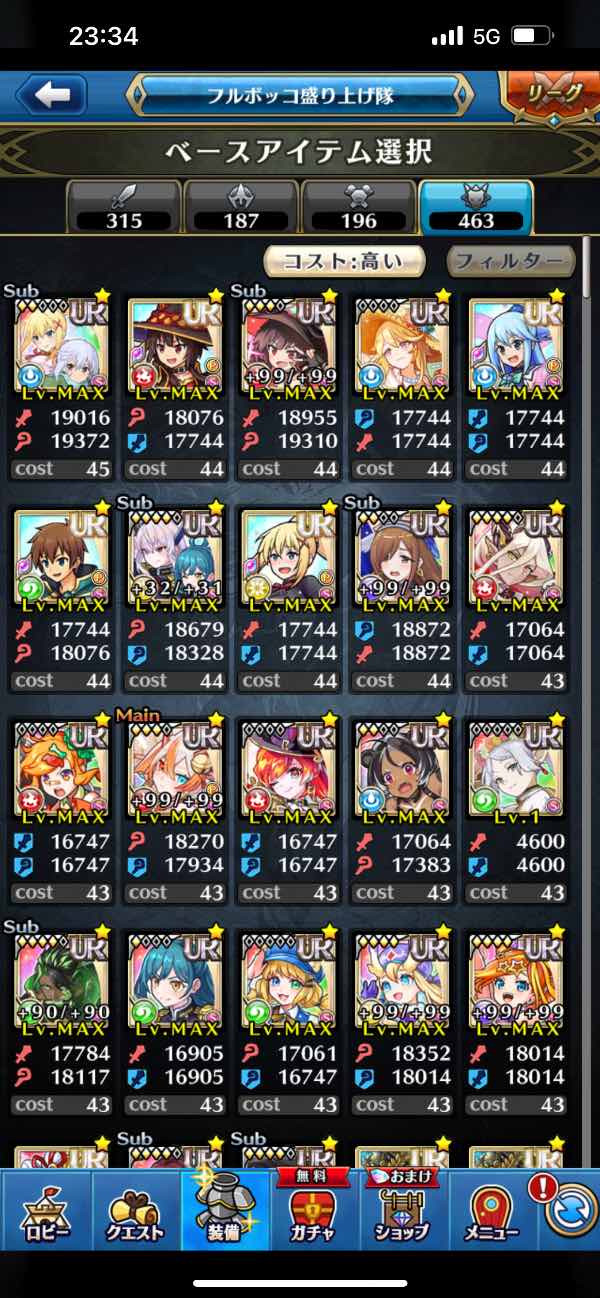Switch to the tab showing 196
Image resolution: width=600 pixels, height=1298 pixels.
click(358, 207)
